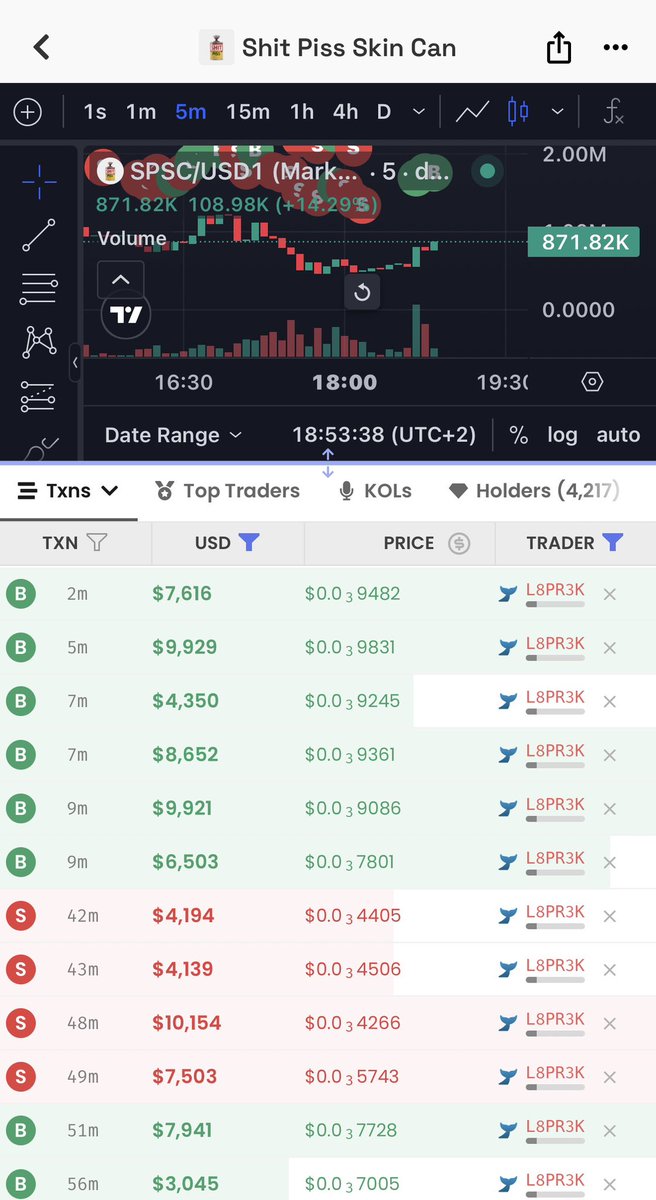Switch to Top Traders tab

point(227,491)
